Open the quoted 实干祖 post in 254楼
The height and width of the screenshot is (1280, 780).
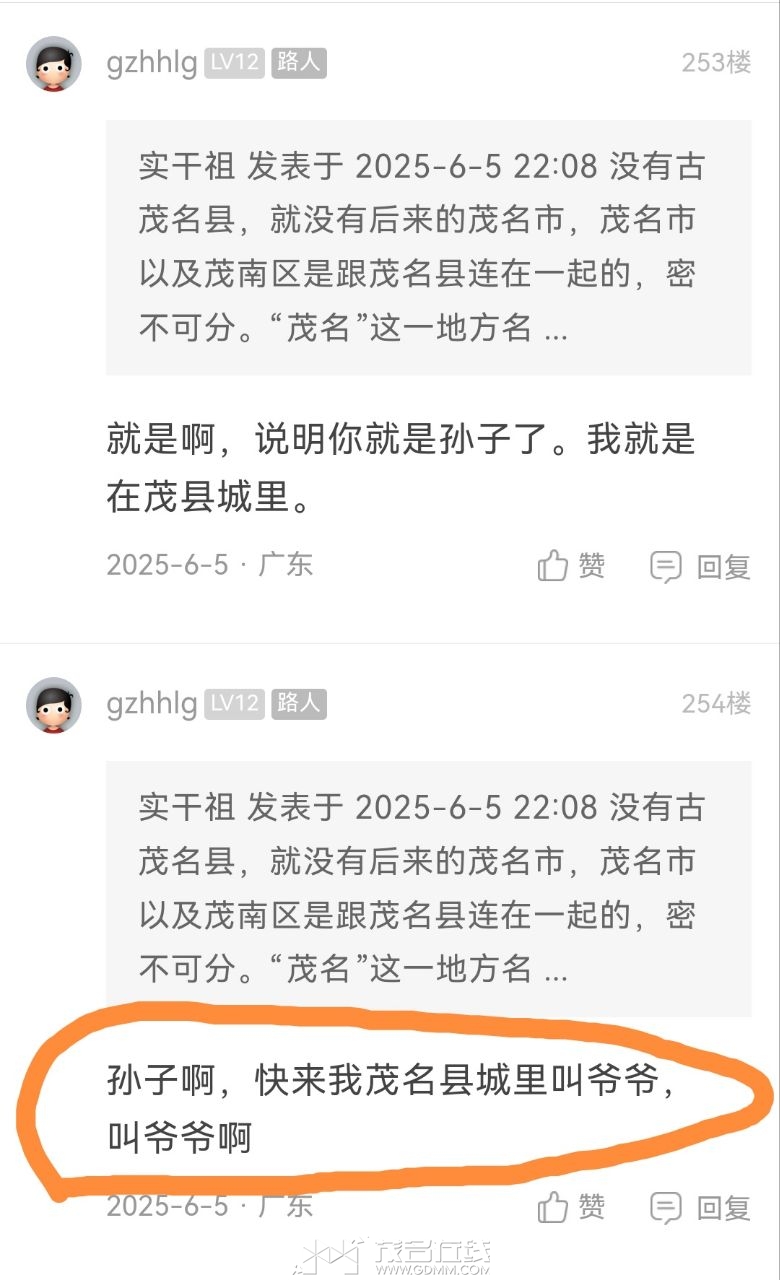tap(428, 888)
